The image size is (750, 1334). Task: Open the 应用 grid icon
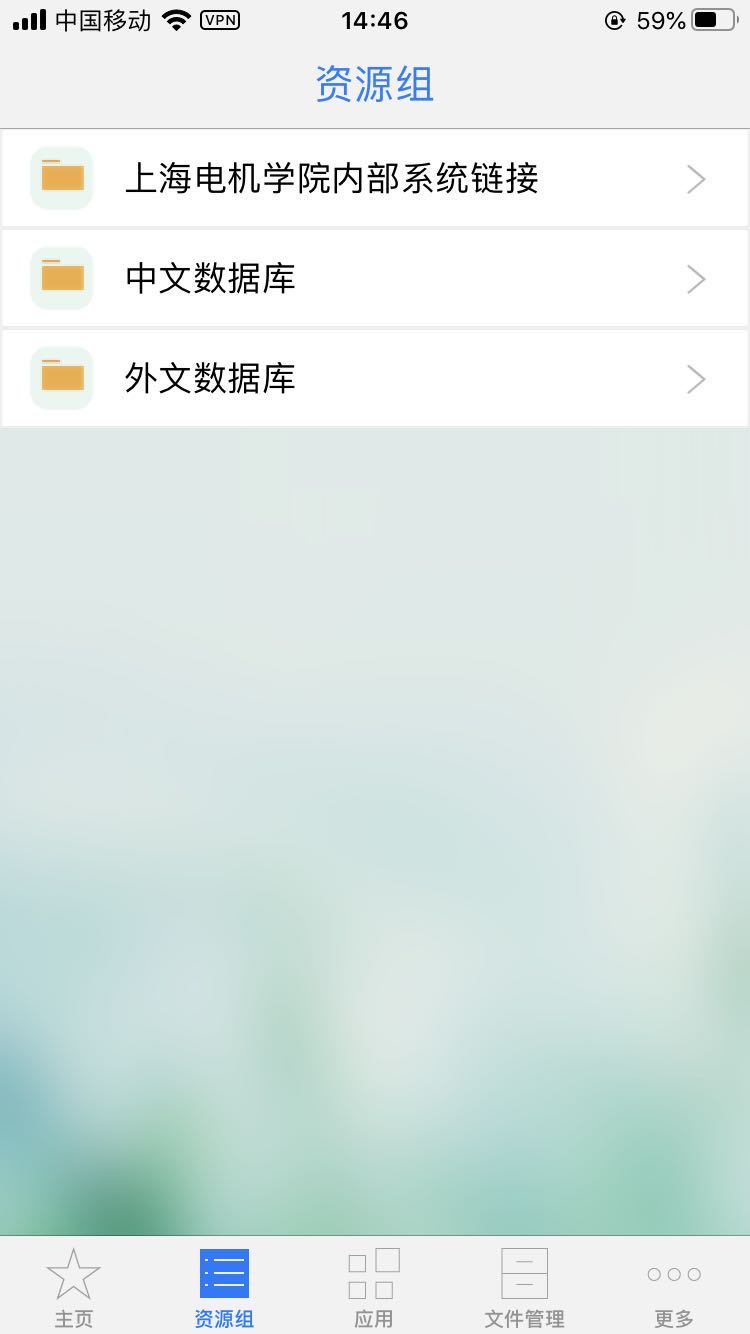pos(374,1272)
